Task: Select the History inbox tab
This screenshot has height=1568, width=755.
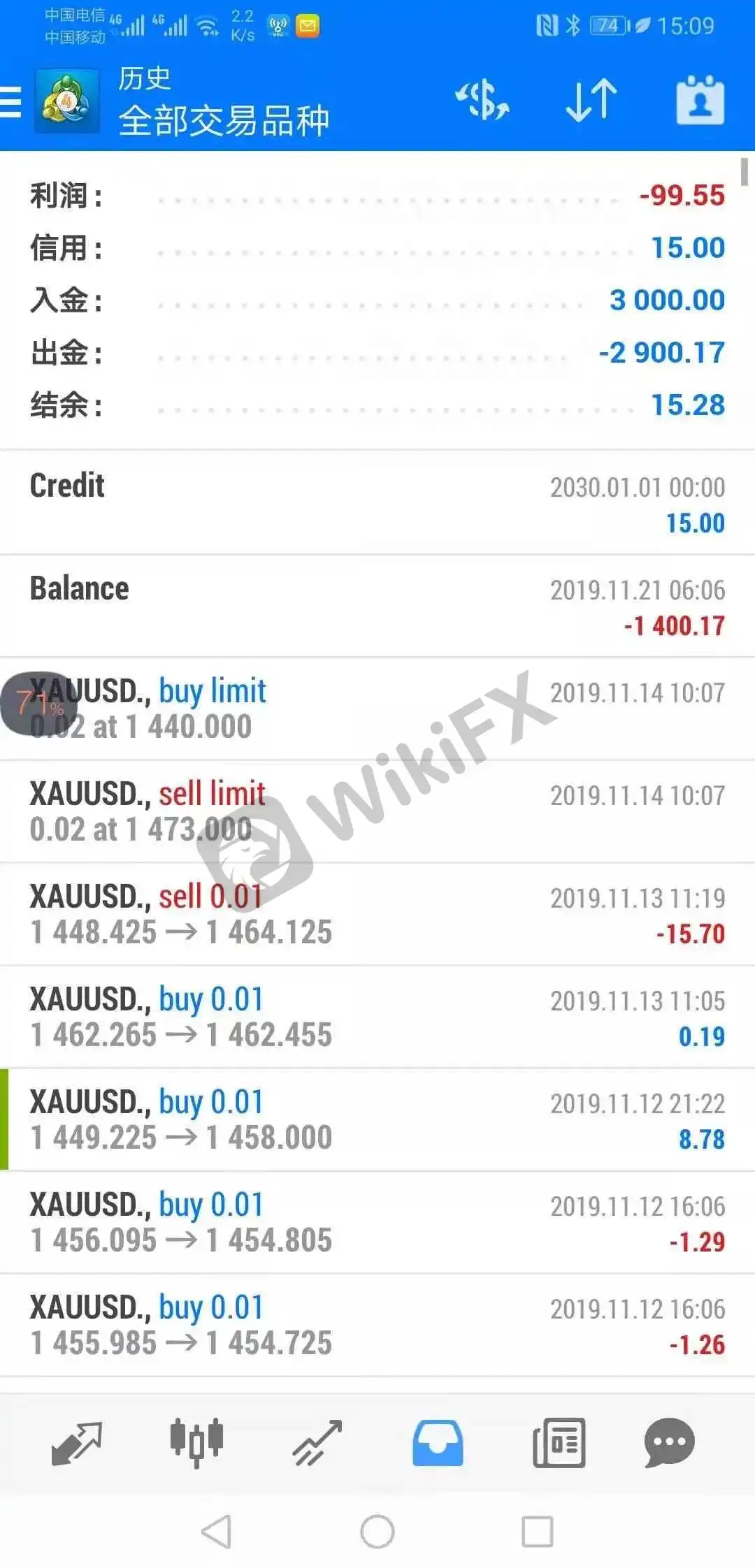Action: [x=438, y=1443]
